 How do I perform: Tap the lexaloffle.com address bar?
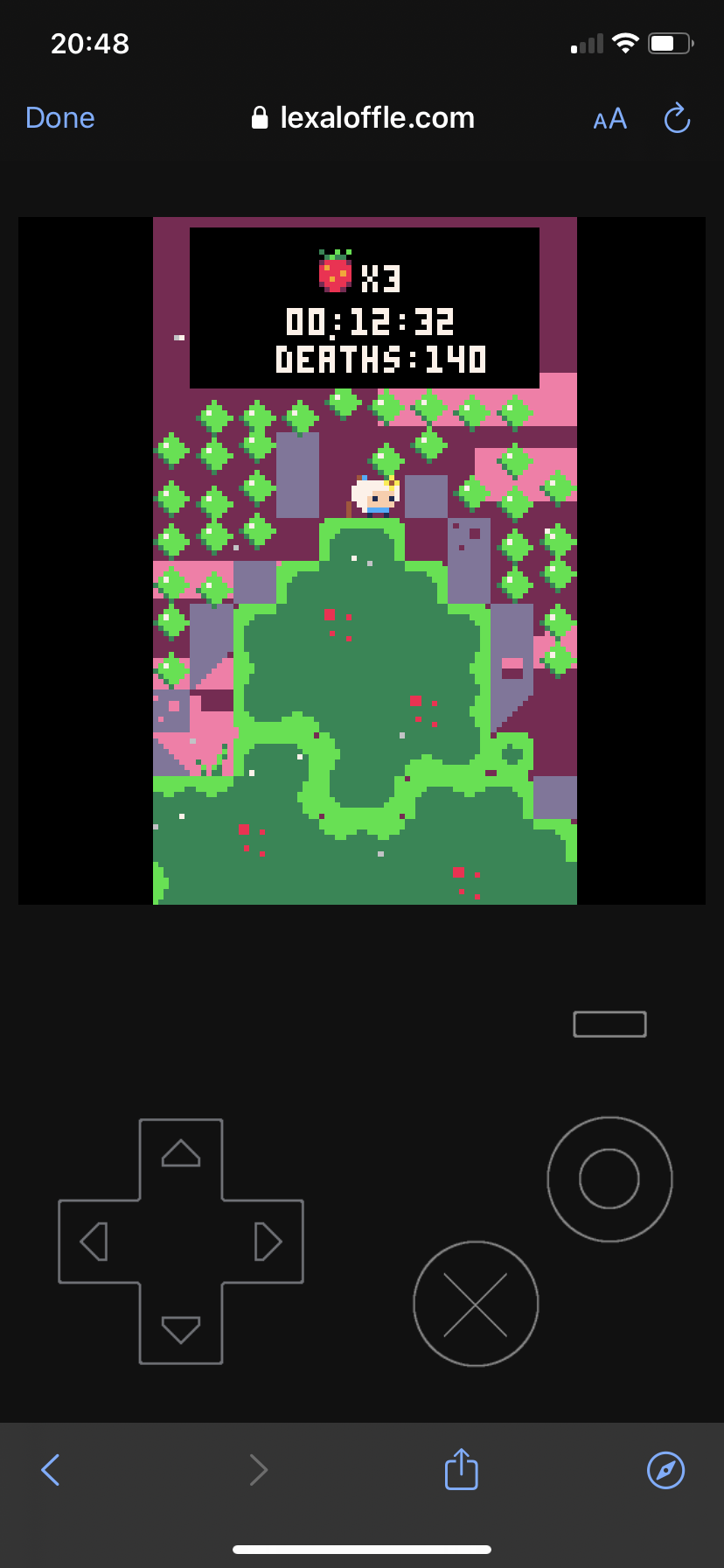[362, 118]
